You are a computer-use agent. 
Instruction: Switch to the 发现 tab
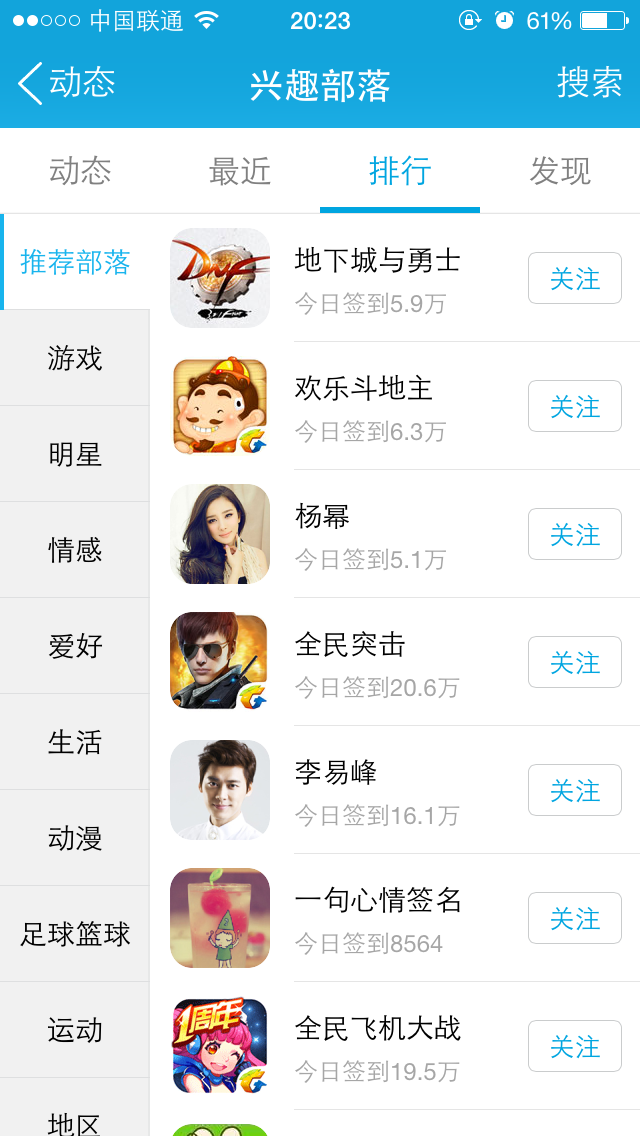pos(560,171)
